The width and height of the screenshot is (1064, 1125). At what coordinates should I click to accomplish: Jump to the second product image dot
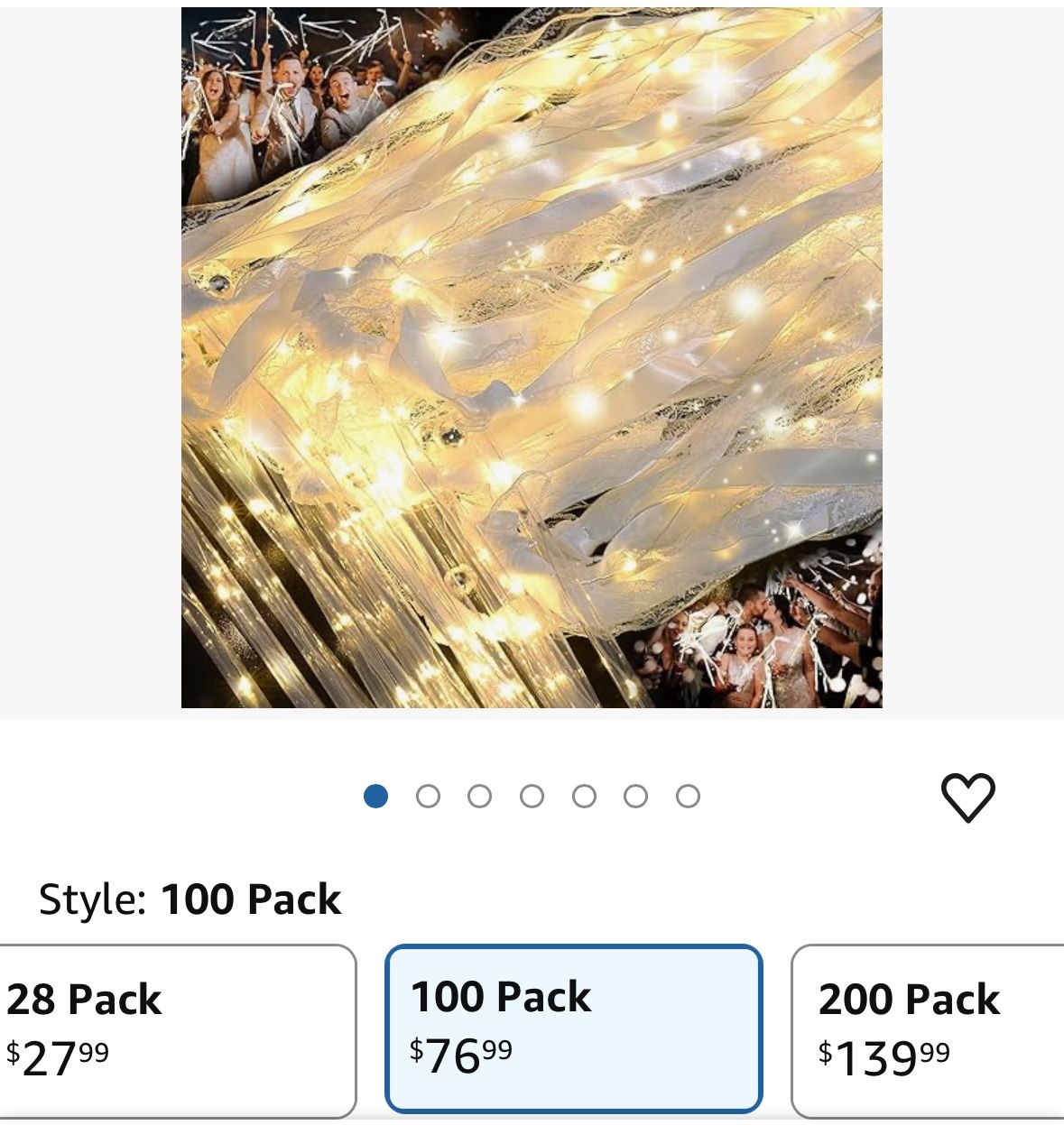tap(428, 796)
